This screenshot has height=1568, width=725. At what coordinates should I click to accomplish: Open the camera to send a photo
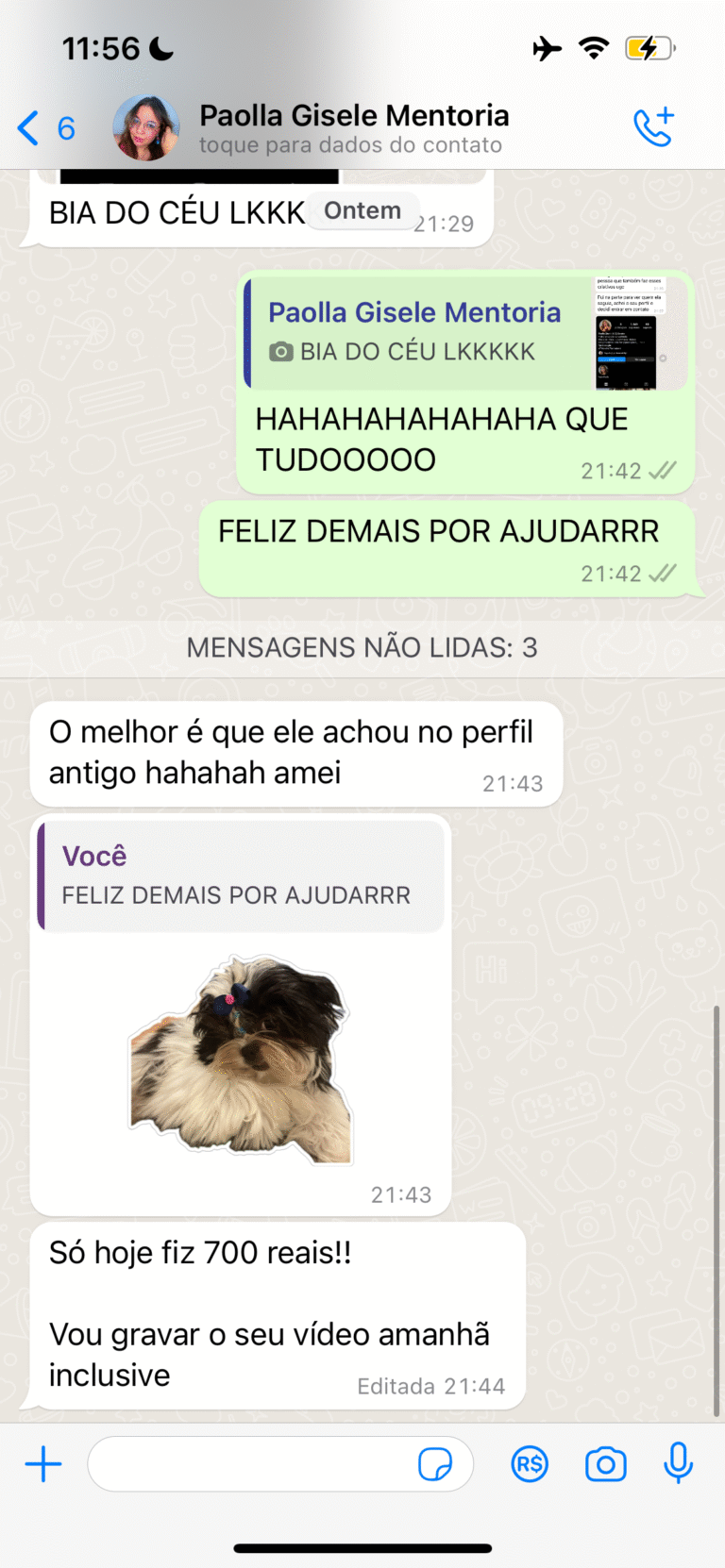point(606,1464)
